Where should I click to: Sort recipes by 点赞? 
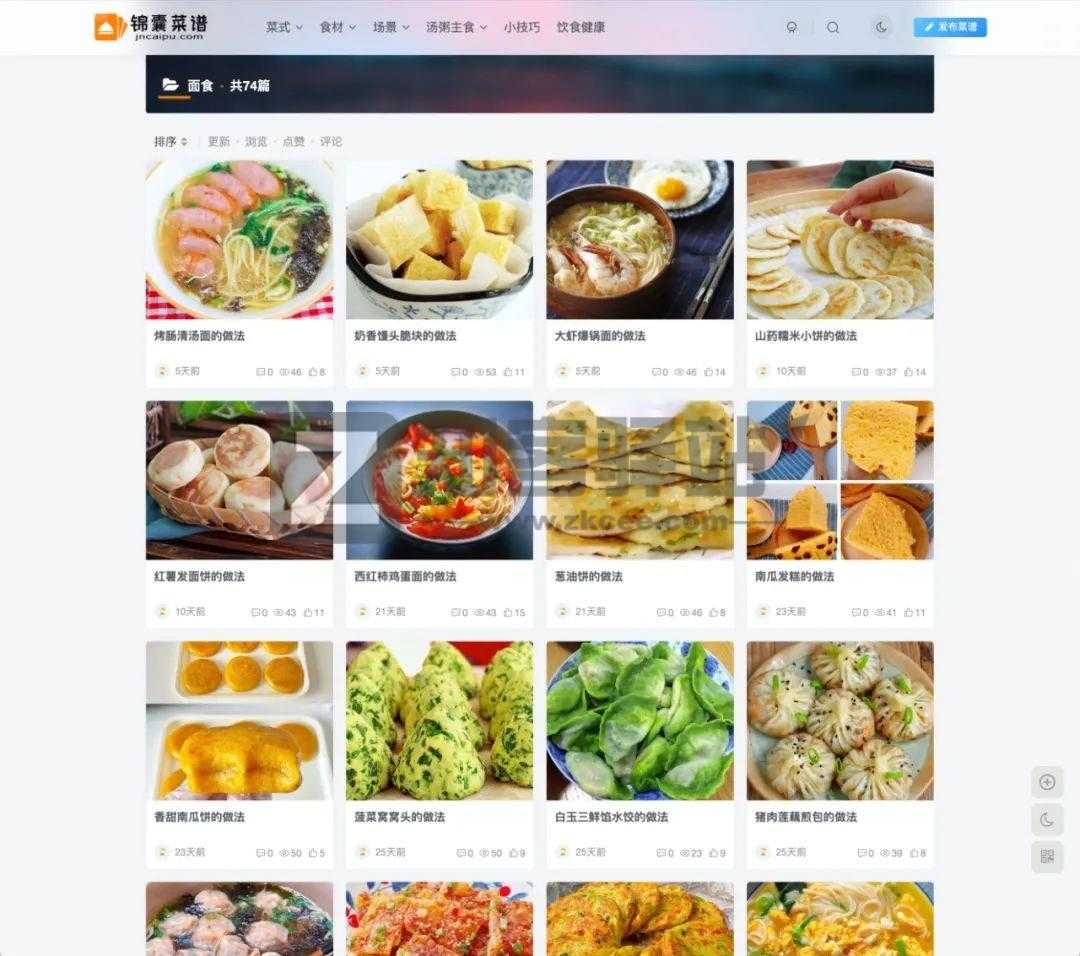click(x=293, y=142)
